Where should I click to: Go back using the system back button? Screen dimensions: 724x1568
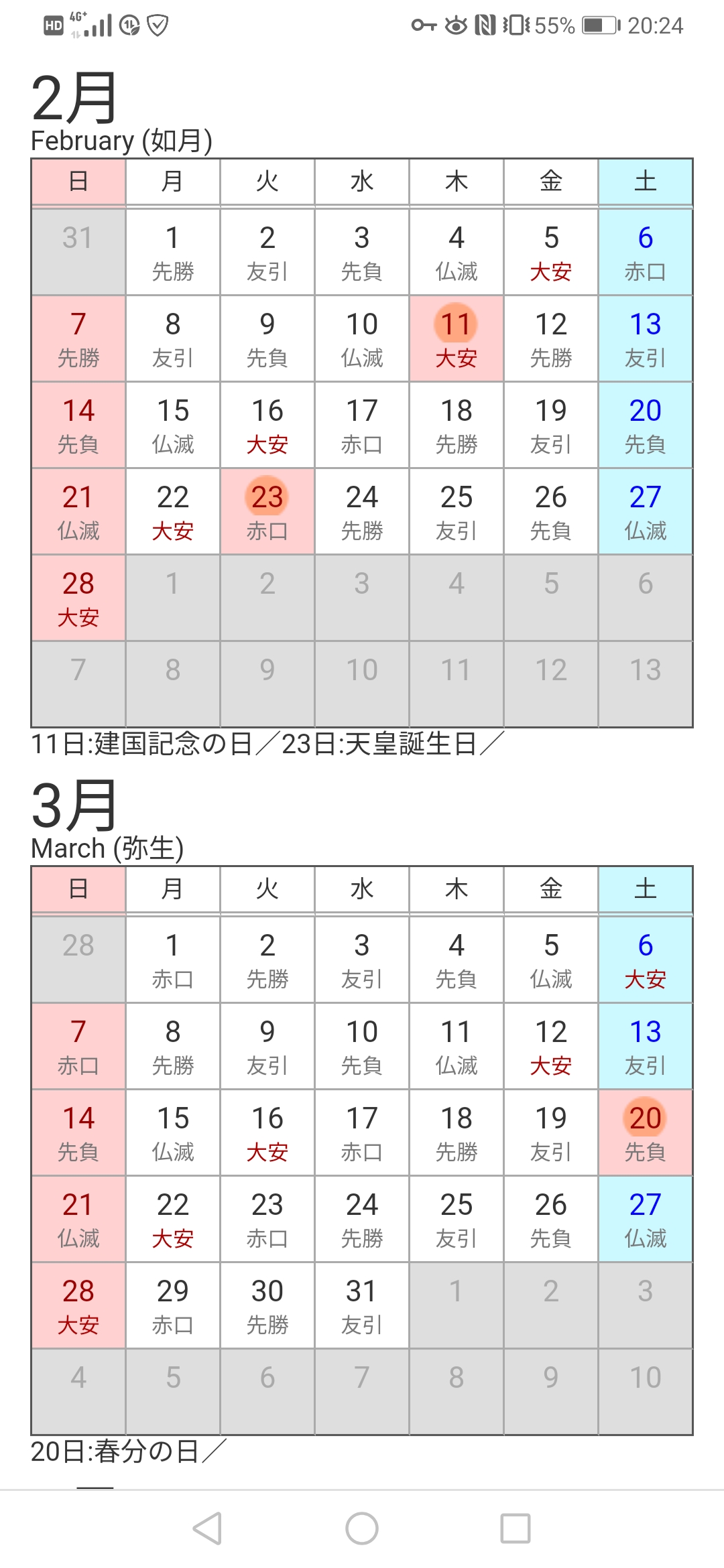pyautogui.click(x=207, y=1528)
